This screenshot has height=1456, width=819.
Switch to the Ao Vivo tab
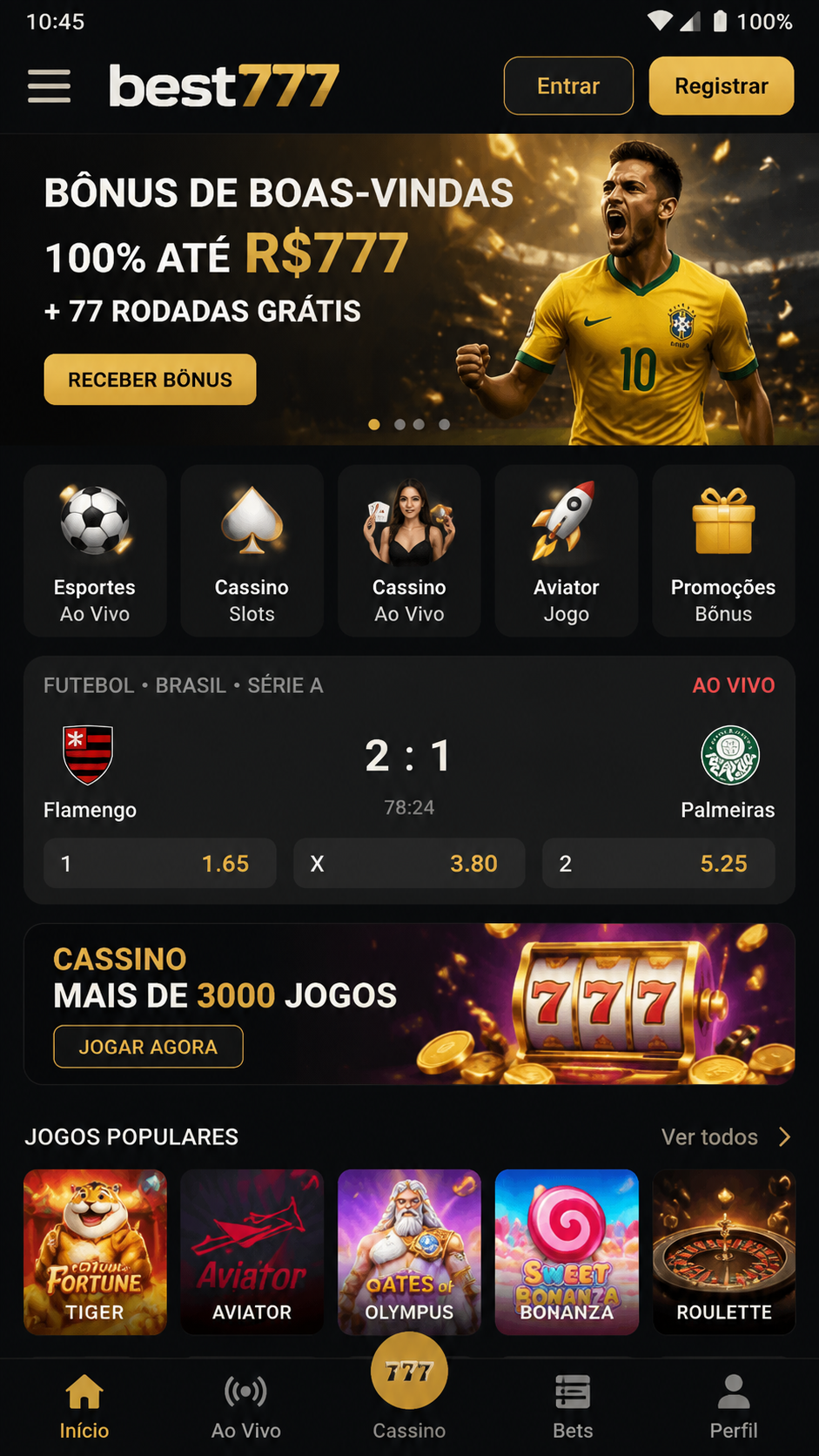tap(246, 1407)
